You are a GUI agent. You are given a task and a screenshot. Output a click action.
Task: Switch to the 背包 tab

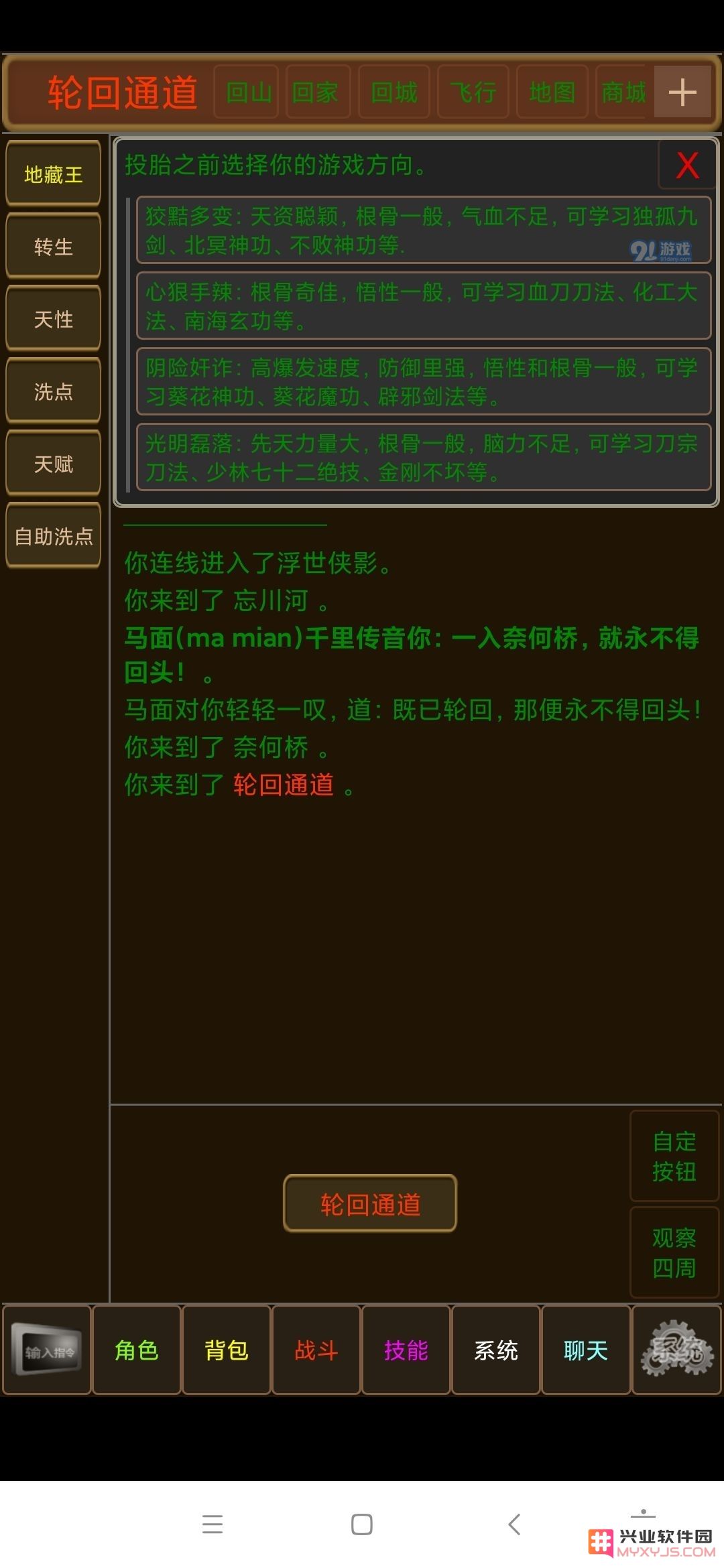[x=227, y=1350]
